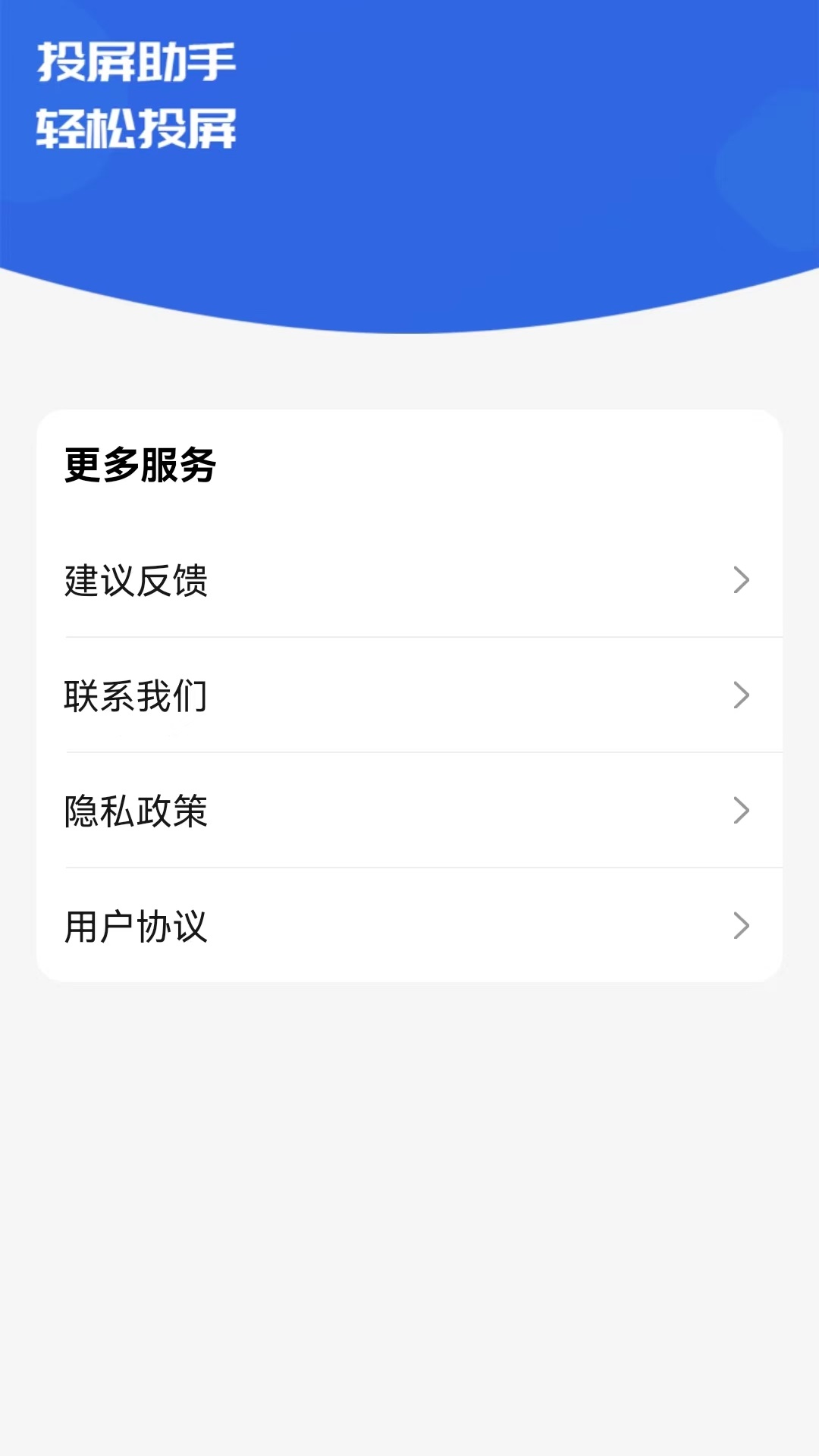Open user agreement via its row arrow

coord(739,925)
